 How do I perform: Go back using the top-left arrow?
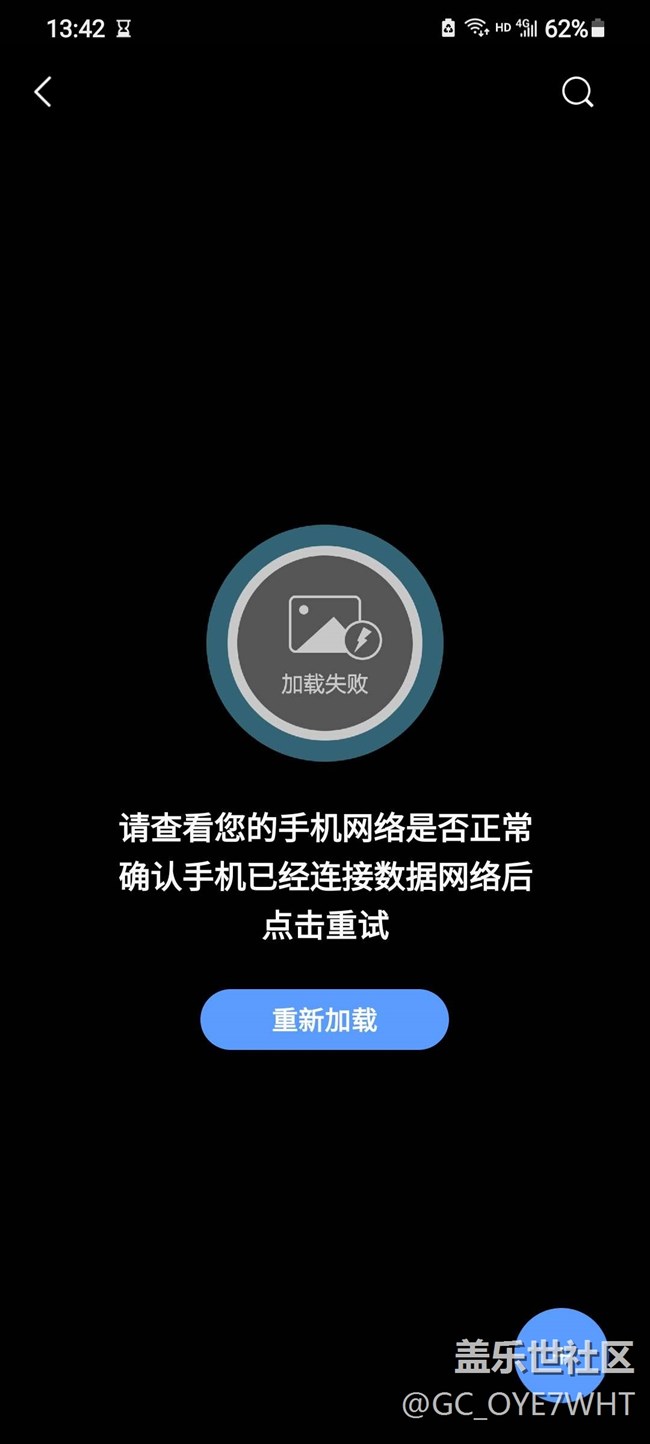tap(42, 92)
